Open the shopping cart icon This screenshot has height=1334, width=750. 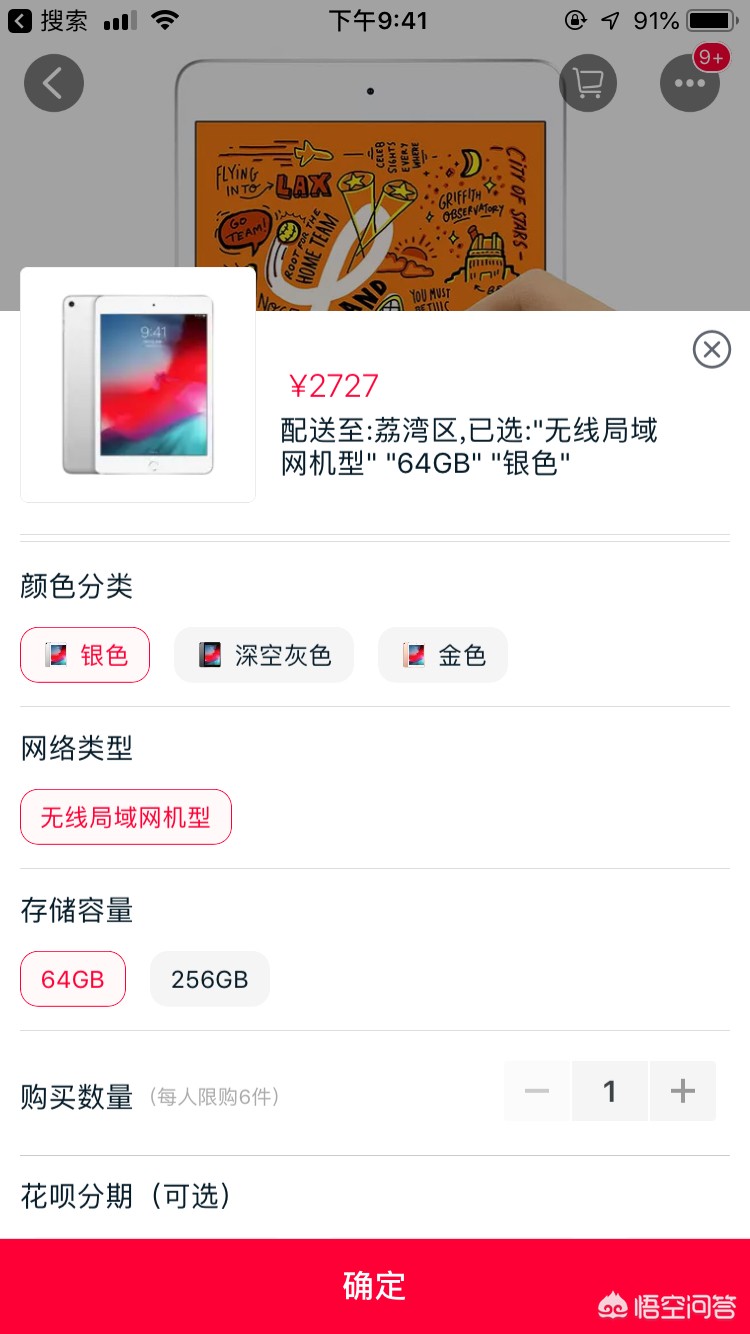[588, 83]
